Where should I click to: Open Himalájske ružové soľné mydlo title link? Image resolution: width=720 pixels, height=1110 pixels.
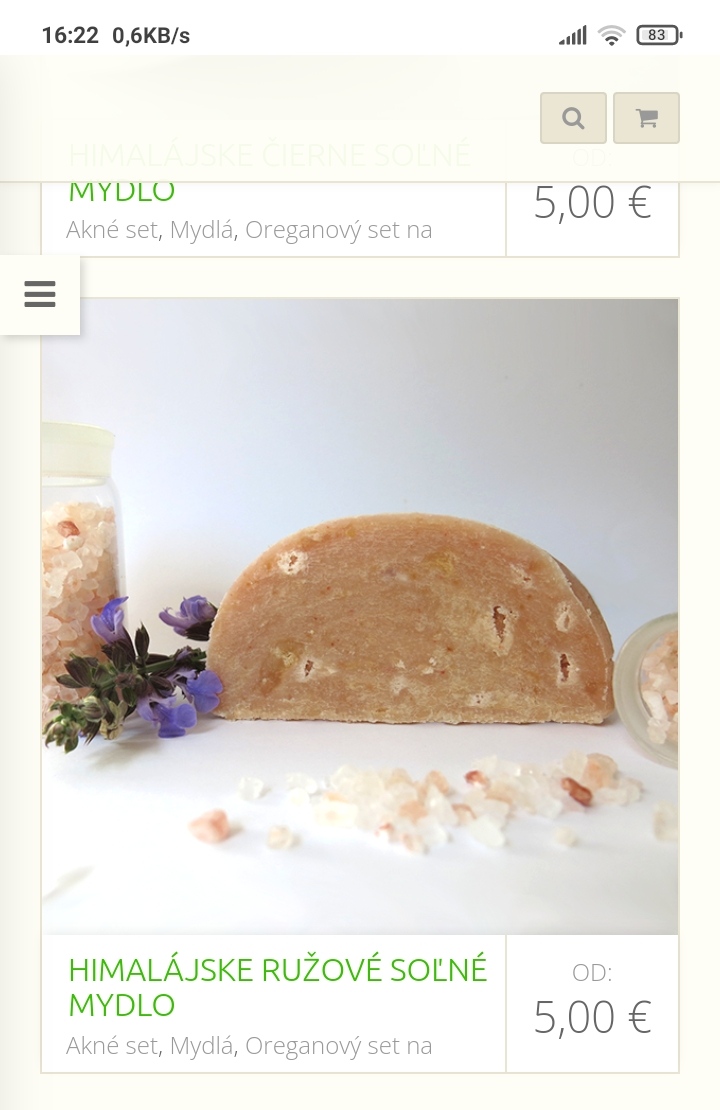tap(277, 987)
